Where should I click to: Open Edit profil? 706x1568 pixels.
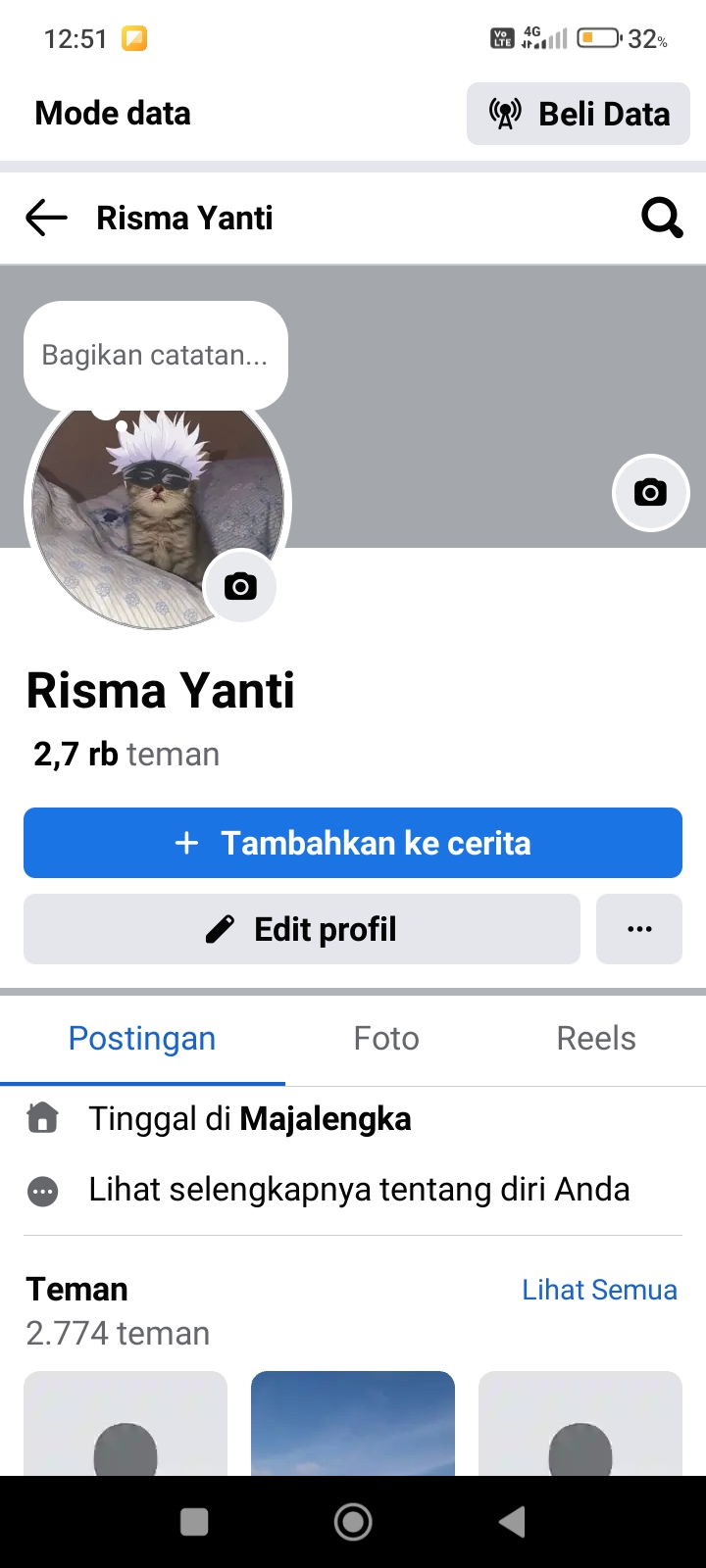tap(302, 929)
